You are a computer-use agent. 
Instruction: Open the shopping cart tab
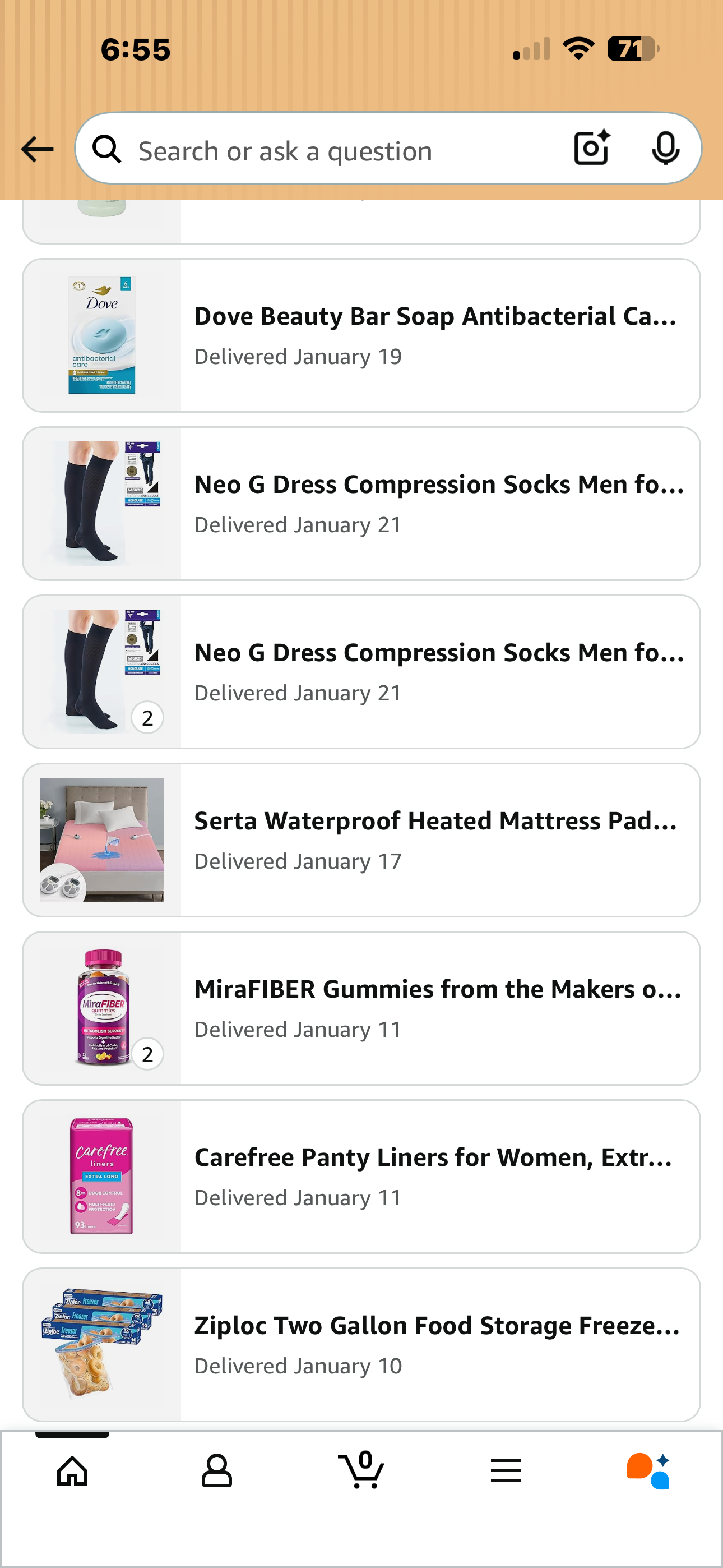[x=361, y=1469]
